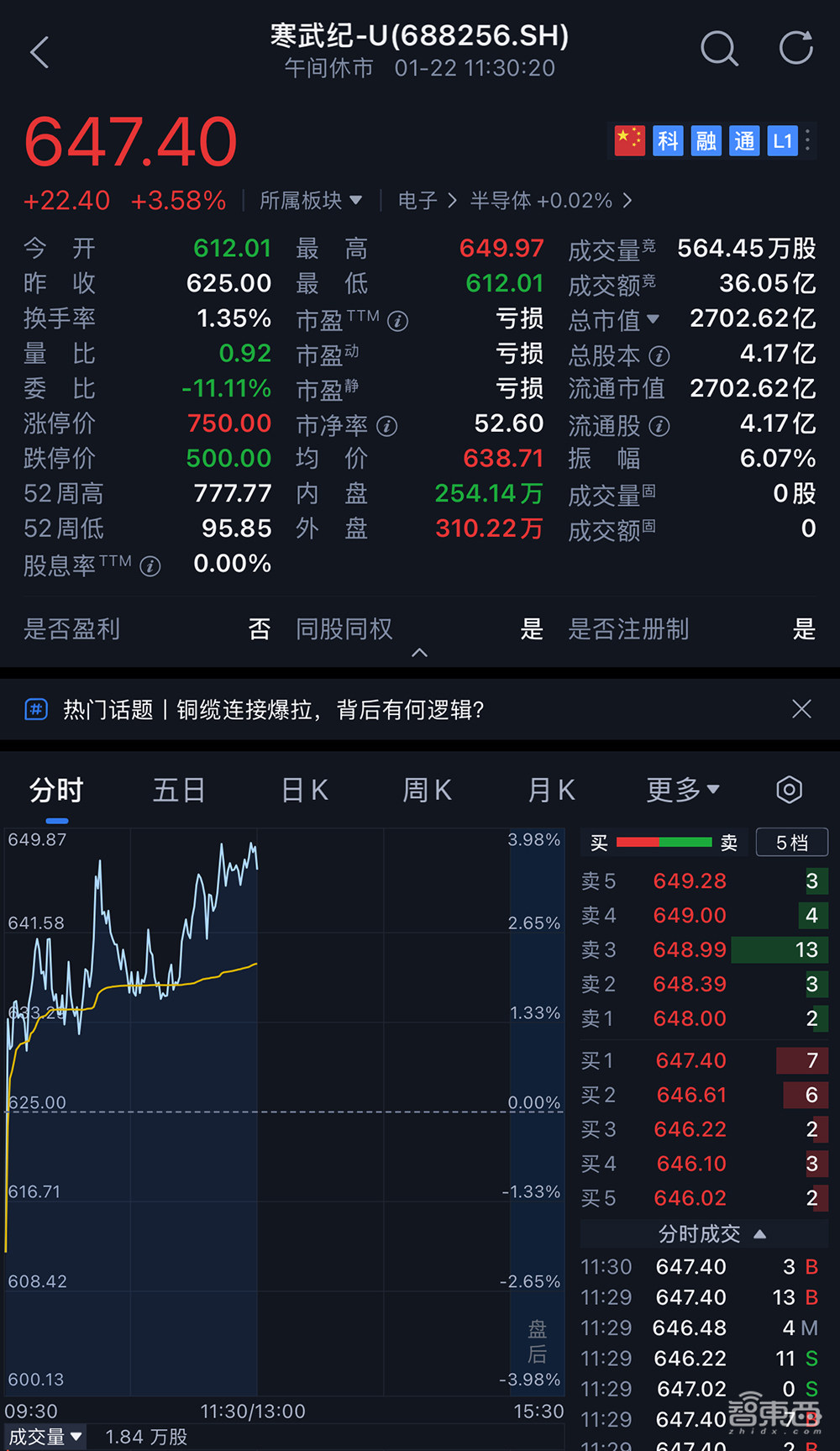Image resolution: width=840 pixels, height=1451 pixels.
Task: Collapse the stock details via the chevron
Action: tap(419, 653)
